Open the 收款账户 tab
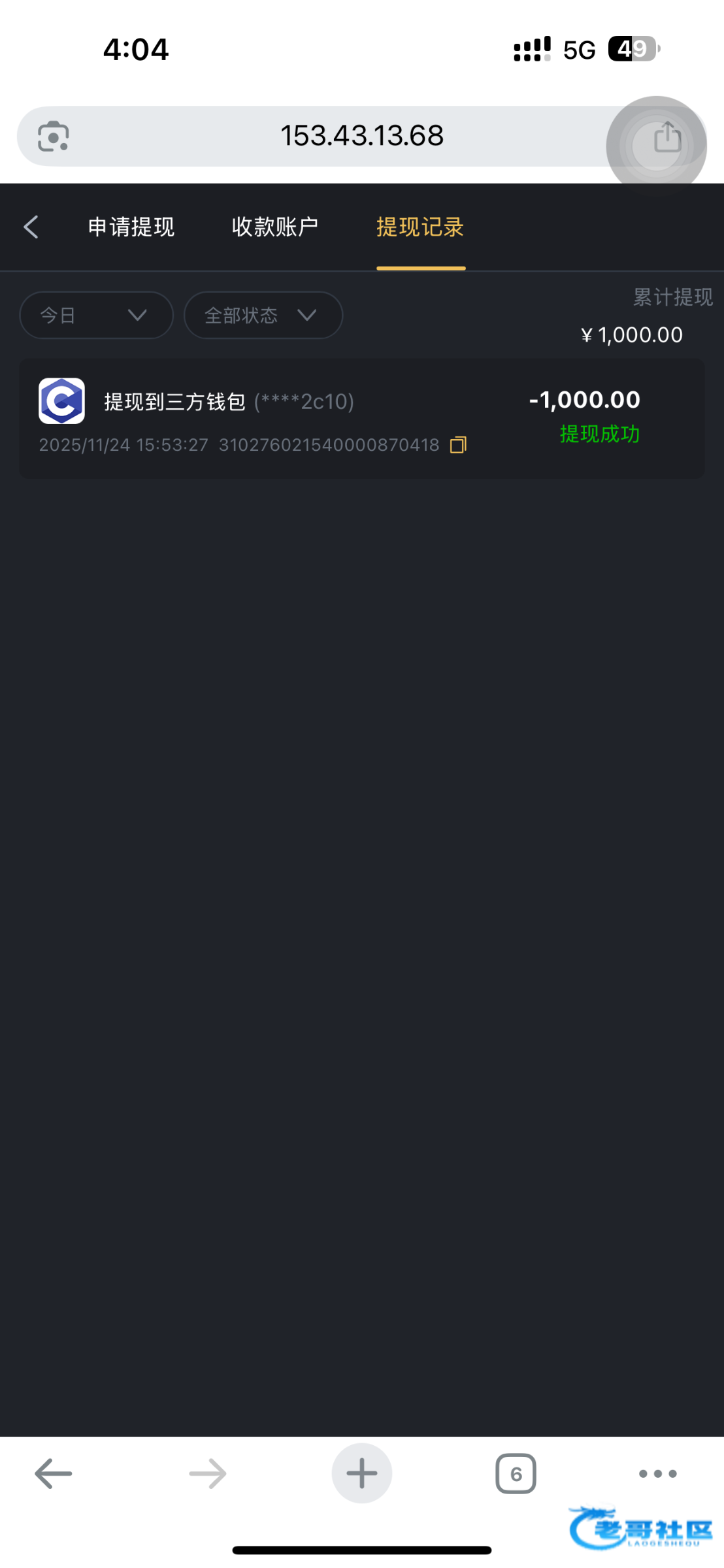 click(x=275, y=227)
